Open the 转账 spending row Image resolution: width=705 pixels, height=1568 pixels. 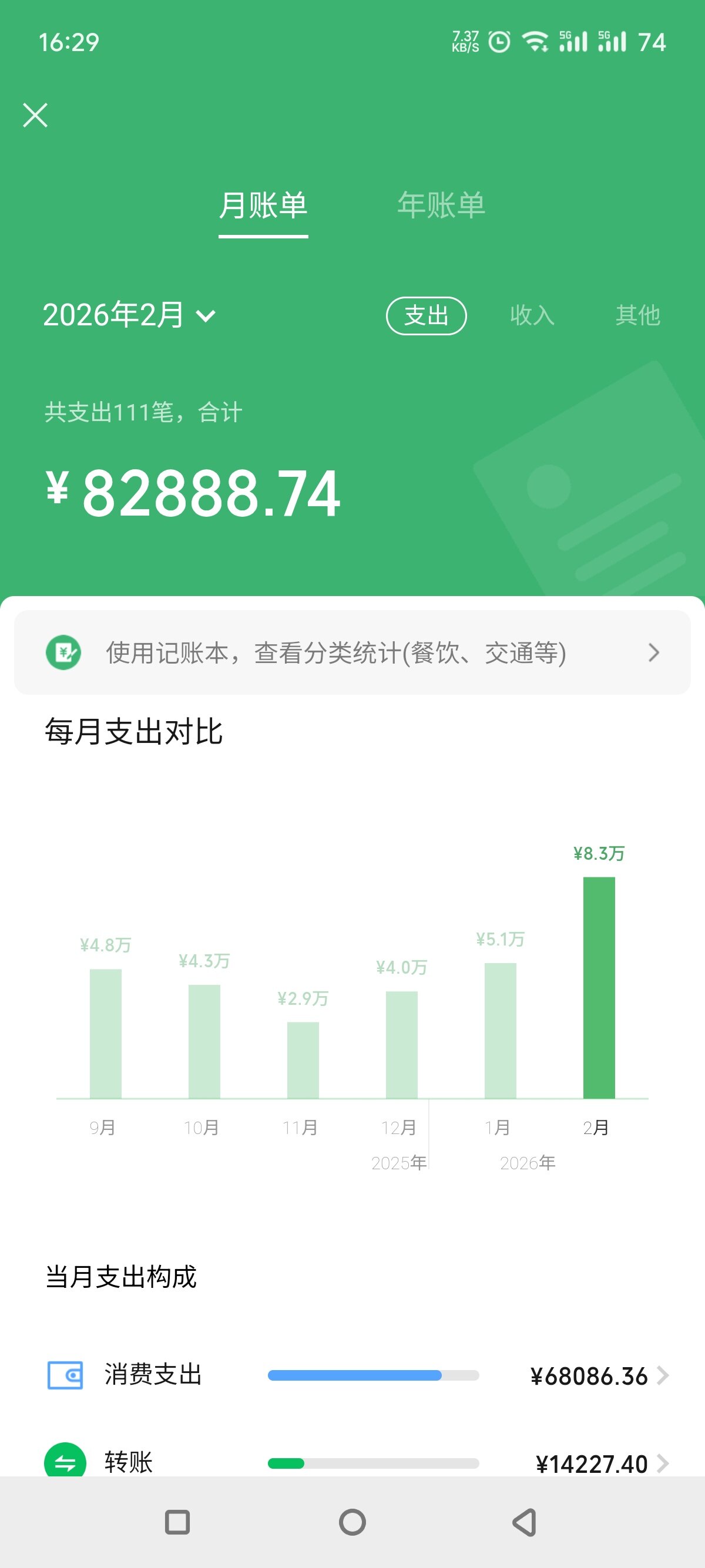coord(356,1463)
